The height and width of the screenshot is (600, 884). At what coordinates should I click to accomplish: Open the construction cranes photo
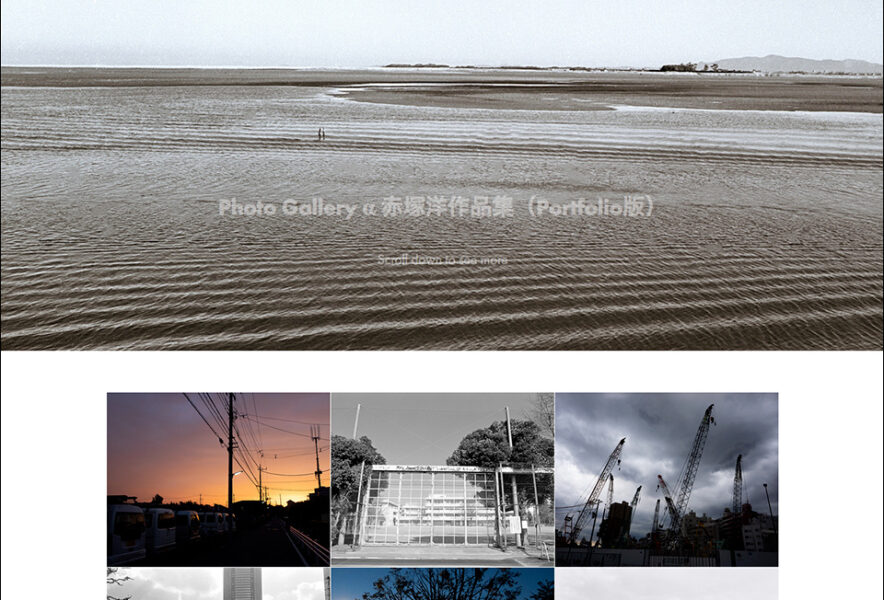(x=666, y=478)
